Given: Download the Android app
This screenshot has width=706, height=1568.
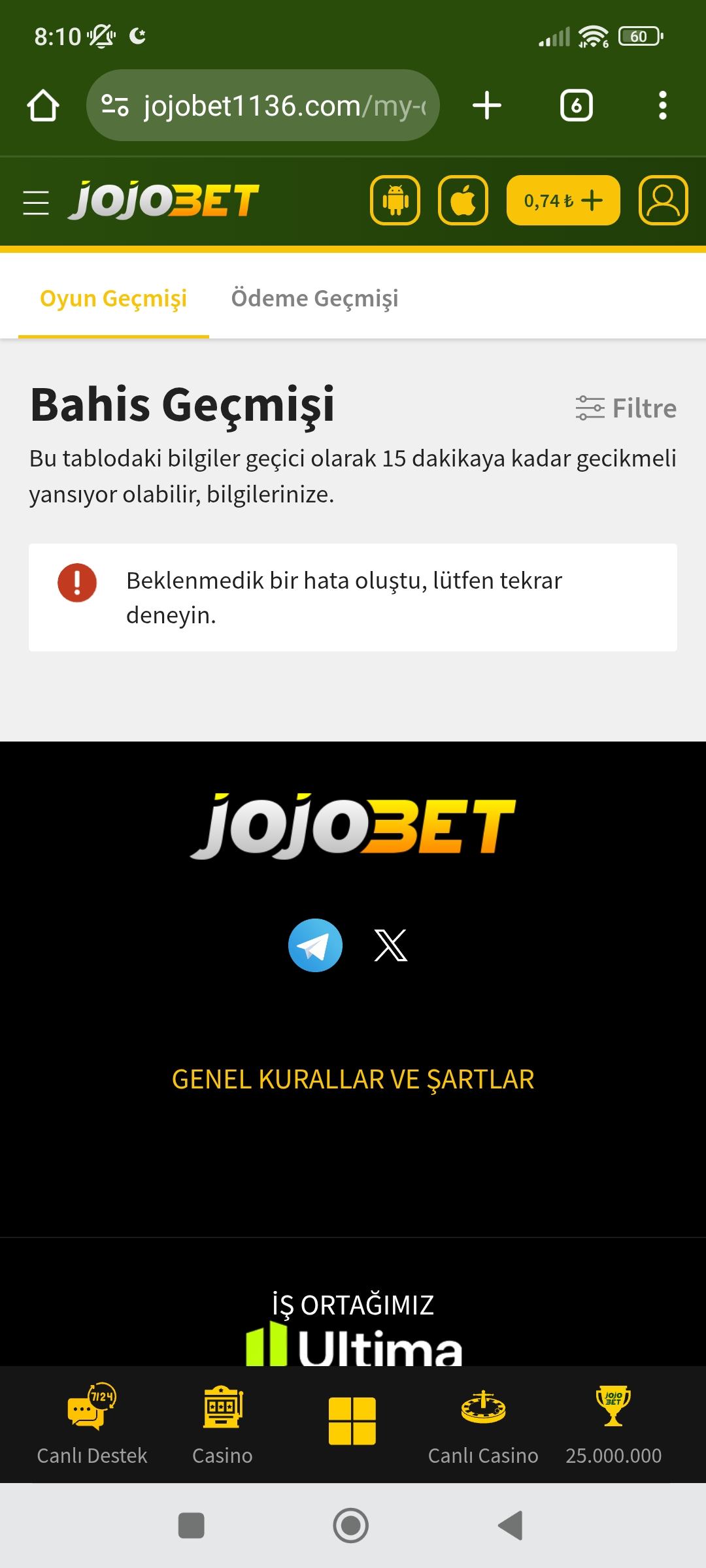Looking at the screenshot, I should point(395,201).
